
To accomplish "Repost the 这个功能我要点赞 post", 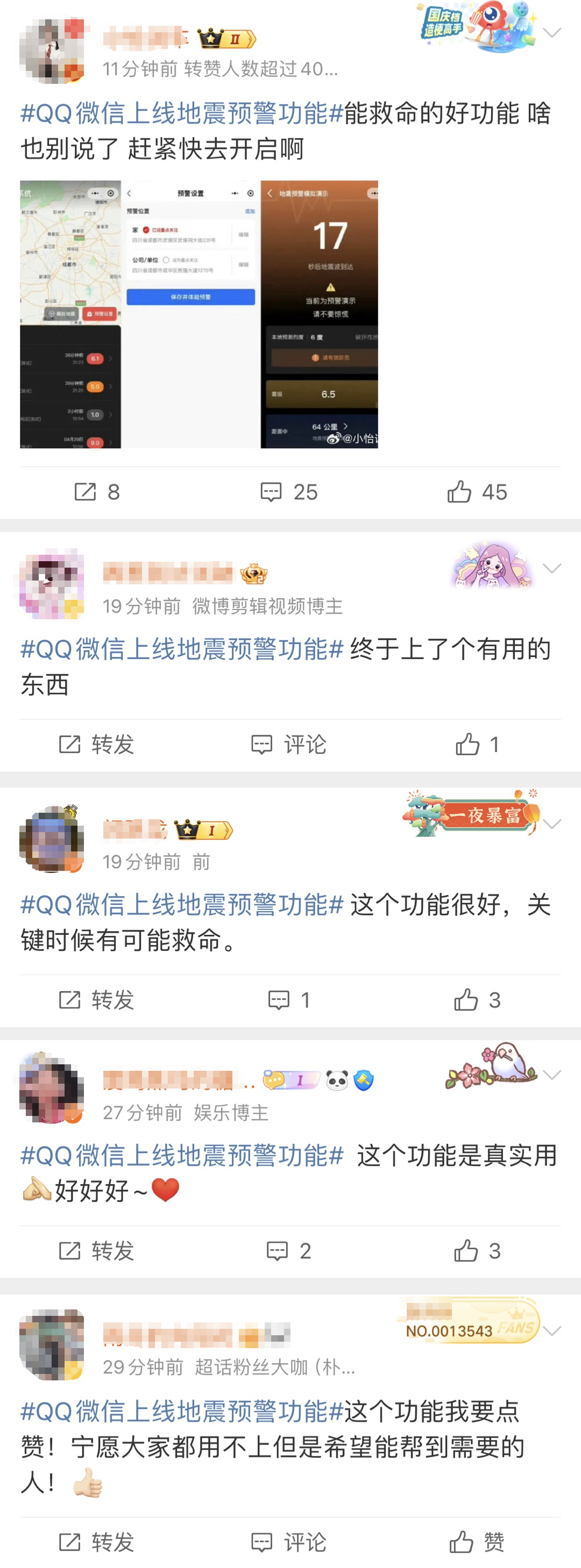I will (x=97, y=1542).
